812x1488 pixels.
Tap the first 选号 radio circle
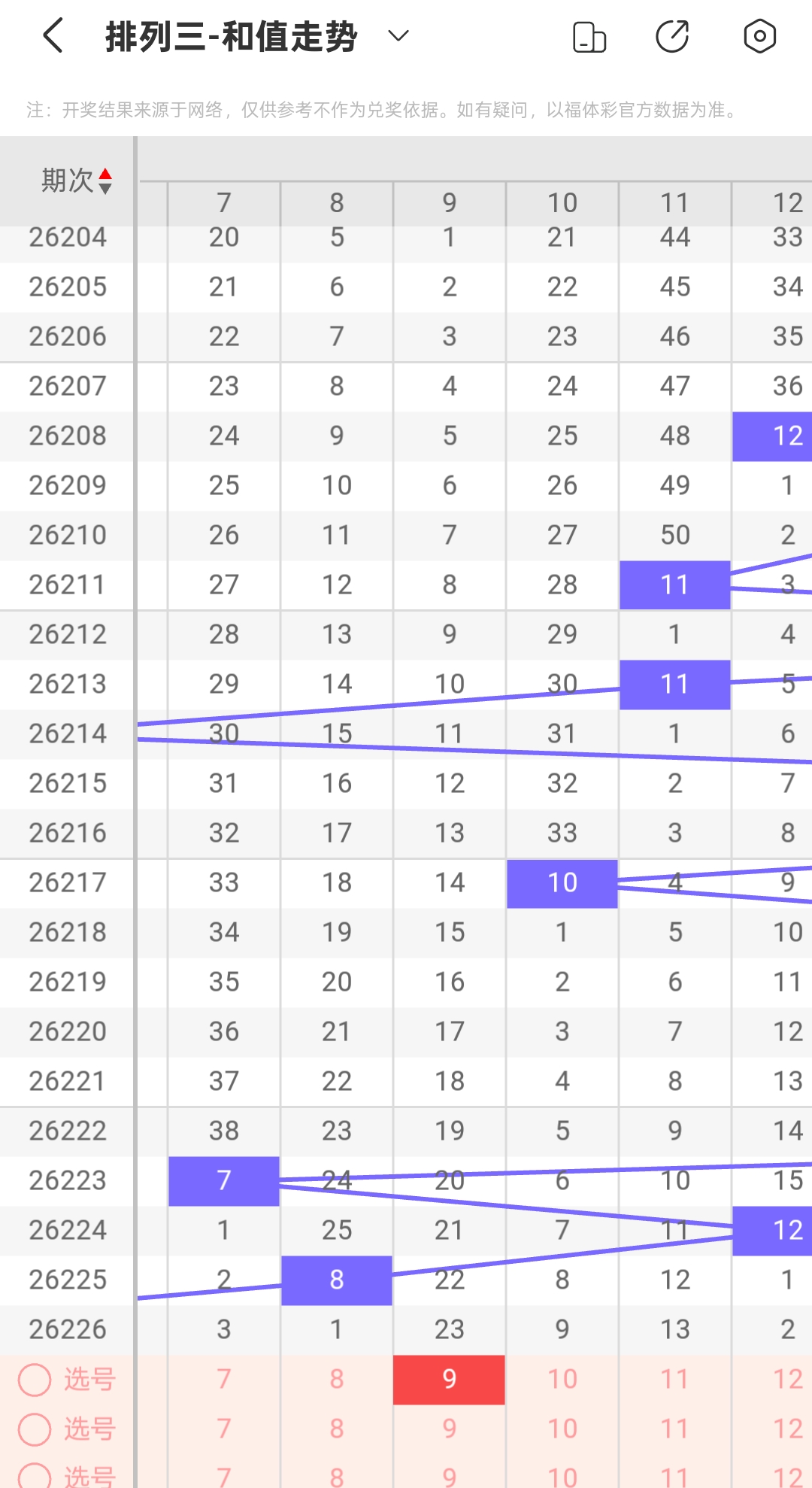point(35,1380)
